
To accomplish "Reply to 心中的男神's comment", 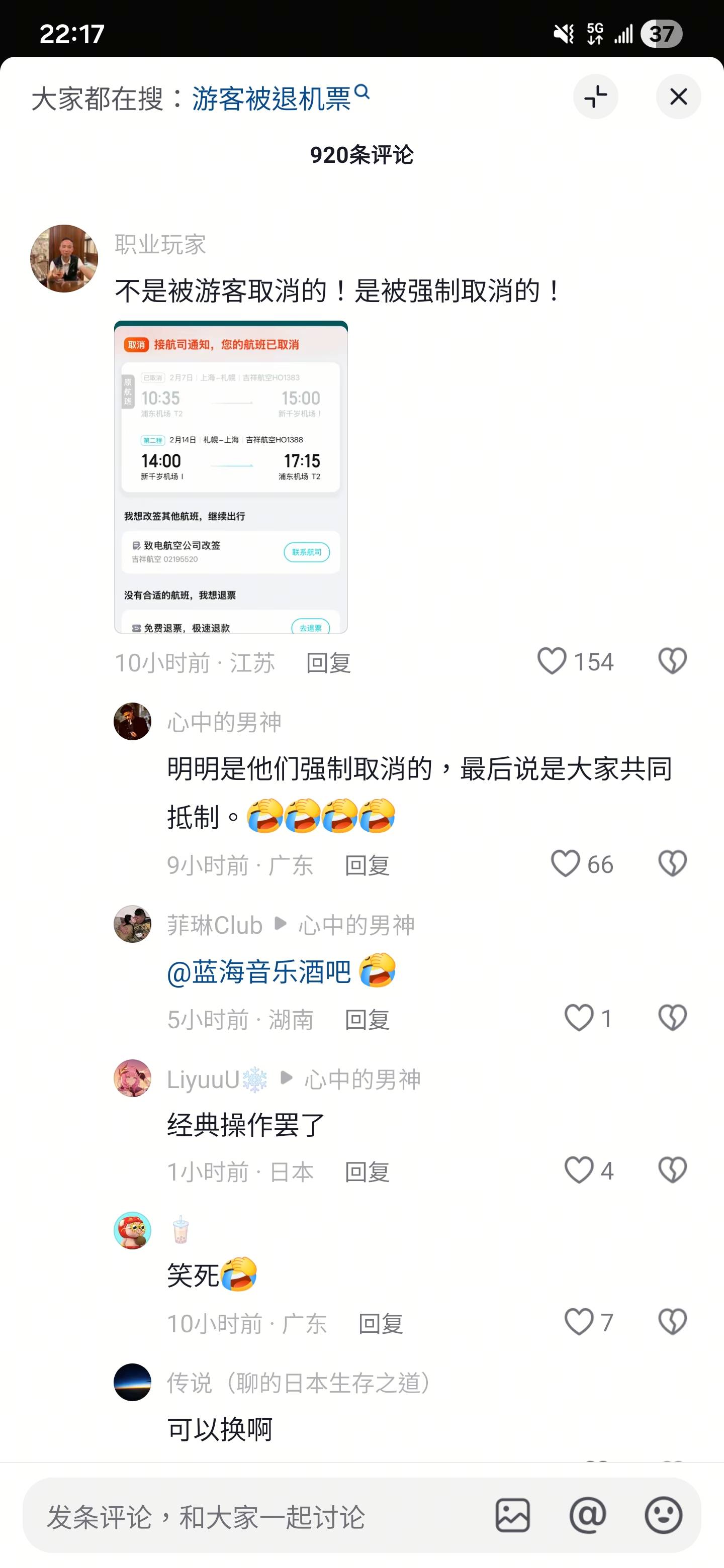I will coord(367,865).
